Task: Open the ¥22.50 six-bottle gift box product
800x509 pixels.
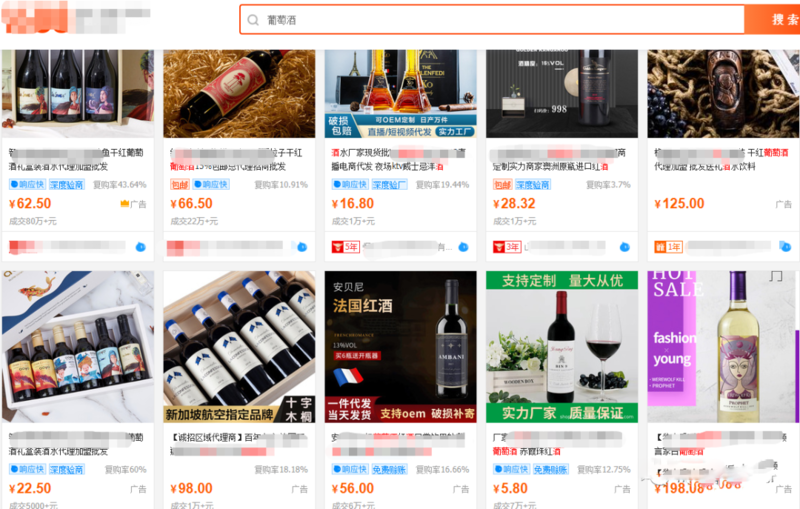Action: tap(78, 347)
